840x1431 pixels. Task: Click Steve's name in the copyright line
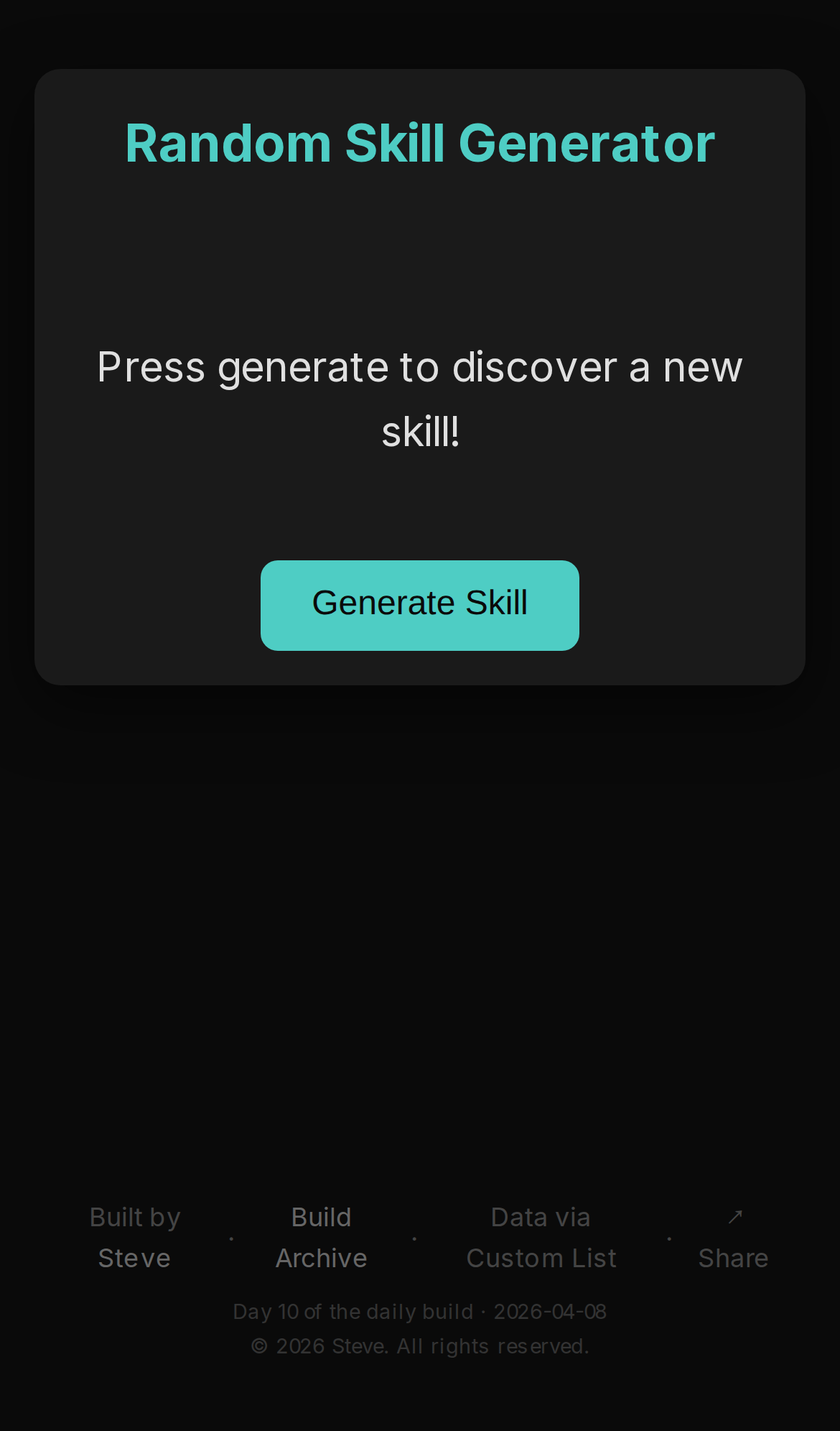[359, 1346]
